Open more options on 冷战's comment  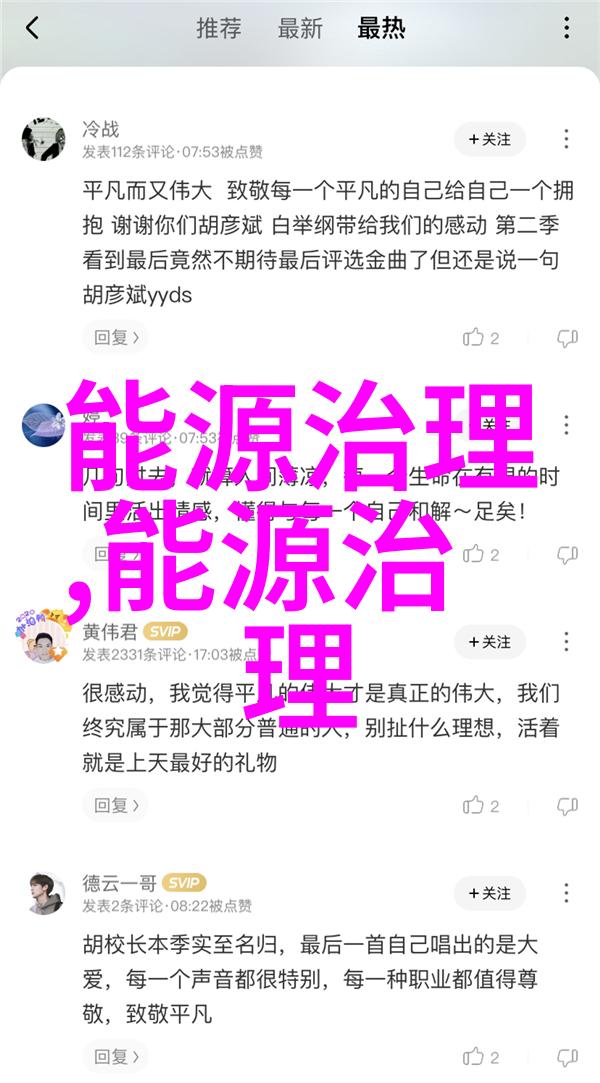[x=566, y=140]
